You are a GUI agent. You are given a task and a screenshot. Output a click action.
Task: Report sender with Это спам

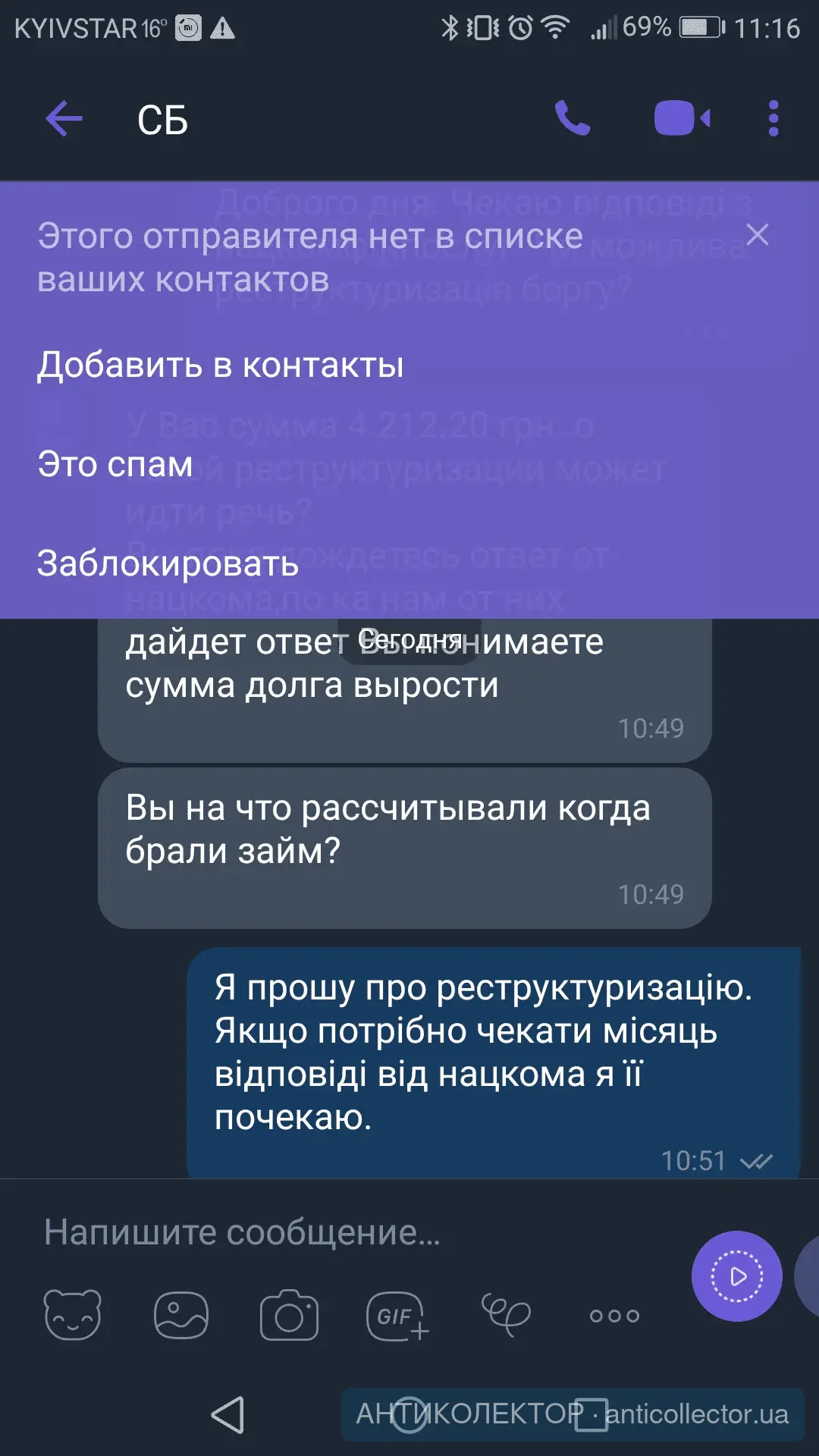click(x=115, y=464)
